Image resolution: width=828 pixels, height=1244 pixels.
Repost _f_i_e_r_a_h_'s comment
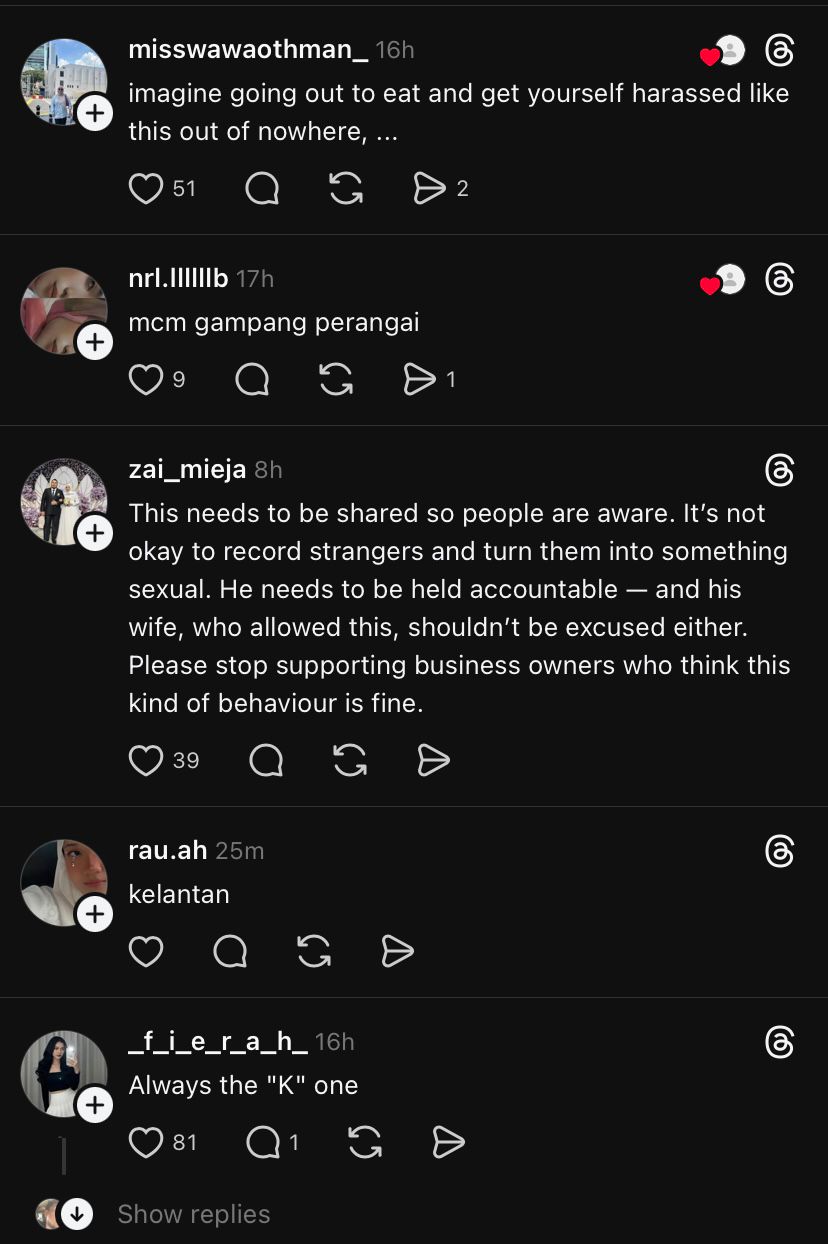365,1142
